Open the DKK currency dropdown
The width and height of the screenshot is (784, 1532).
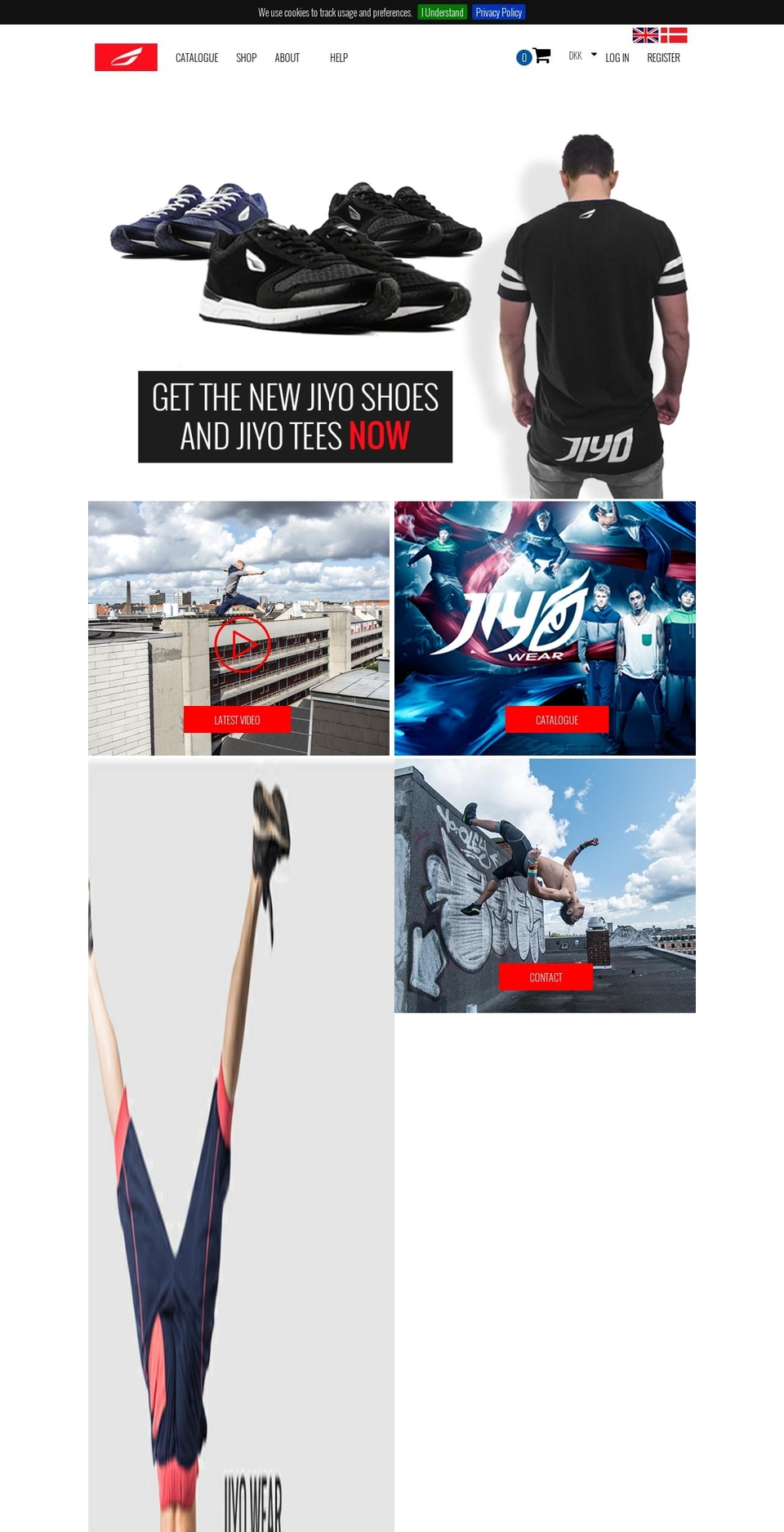[x=575, y=56]
